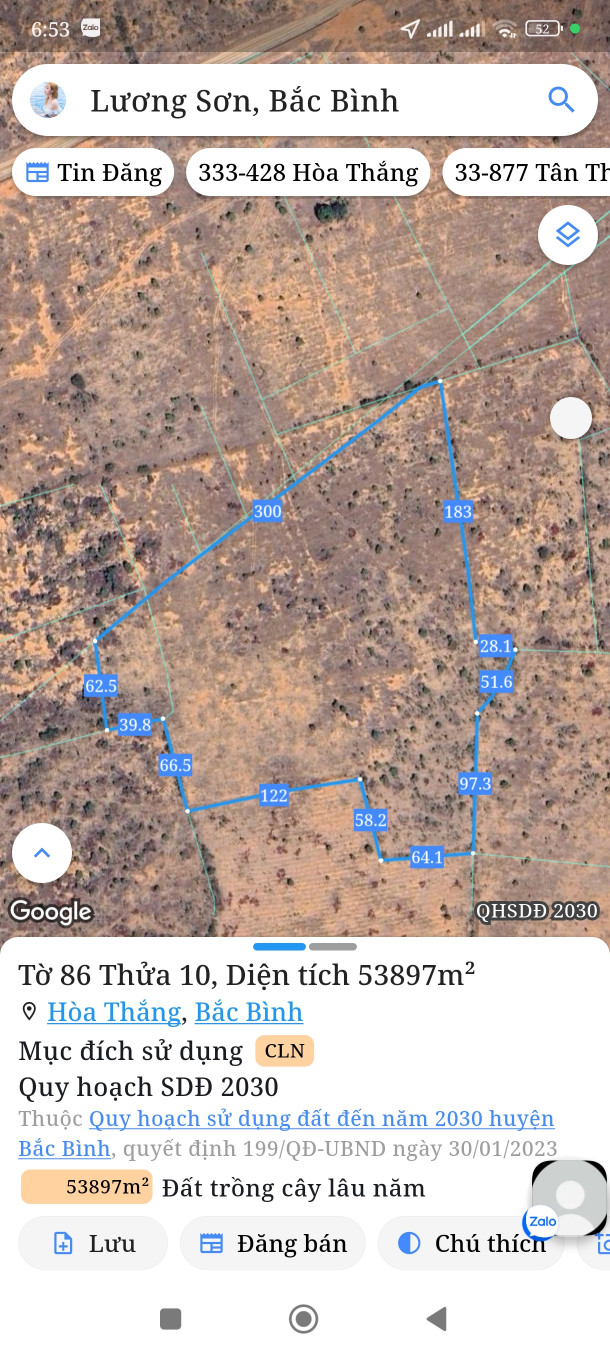The height and width of the screenshot is (1356, 610).
Task: Tap the Đăng bán button
Action: pos(272,1243)
